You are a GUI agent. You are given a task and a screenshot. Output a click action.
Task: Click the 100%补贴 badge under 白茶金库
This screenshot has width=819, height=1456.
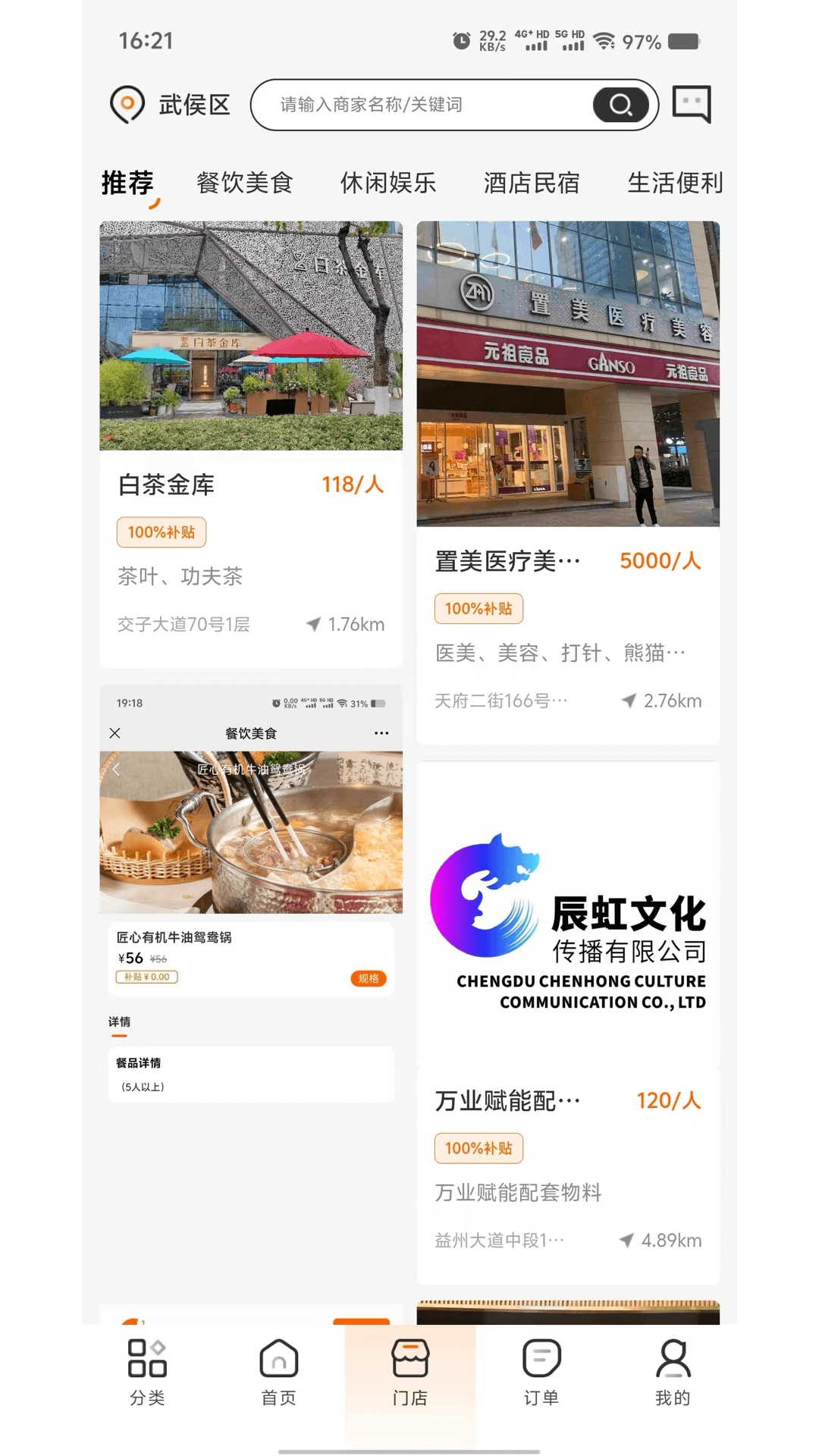click(x=161, y=532)
